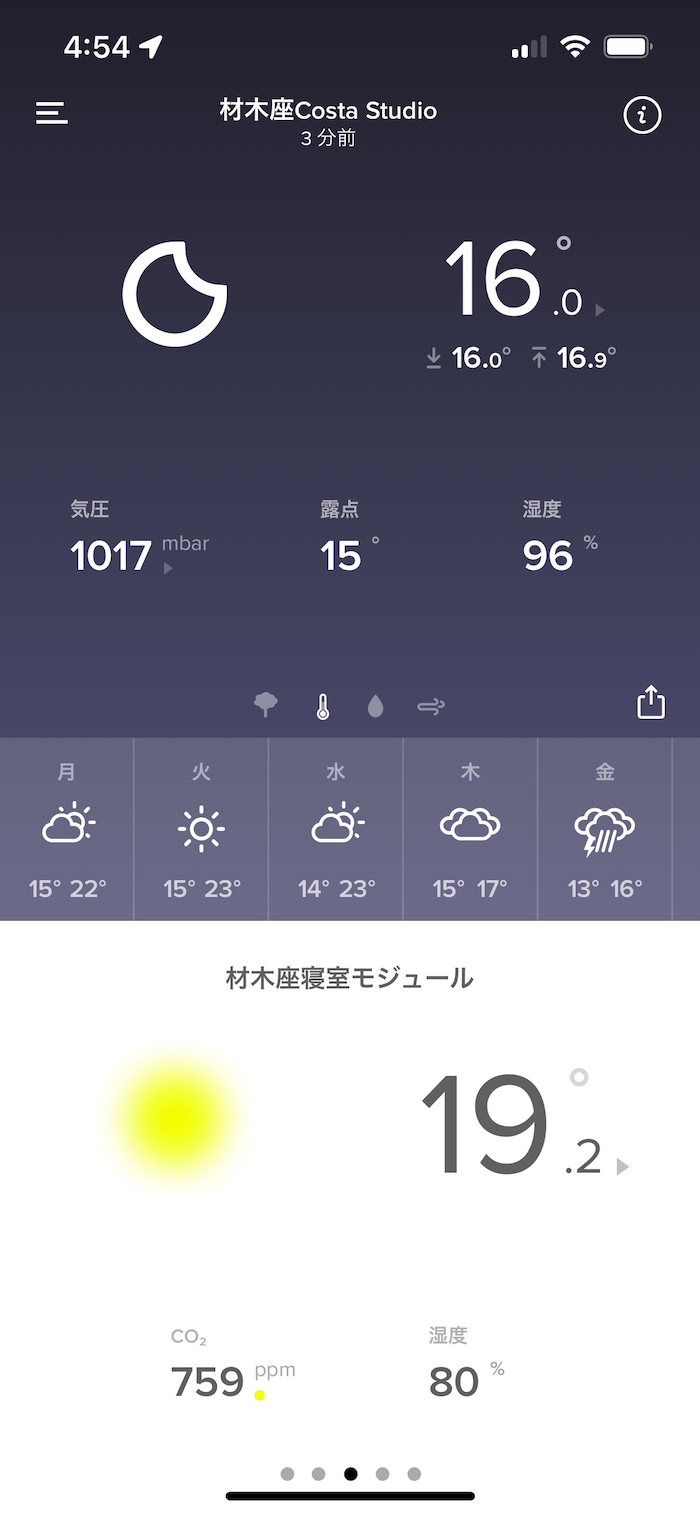700x1515 pixels.
Task: Tap the first page indicator dot
Action: (x=287, y=1473)
